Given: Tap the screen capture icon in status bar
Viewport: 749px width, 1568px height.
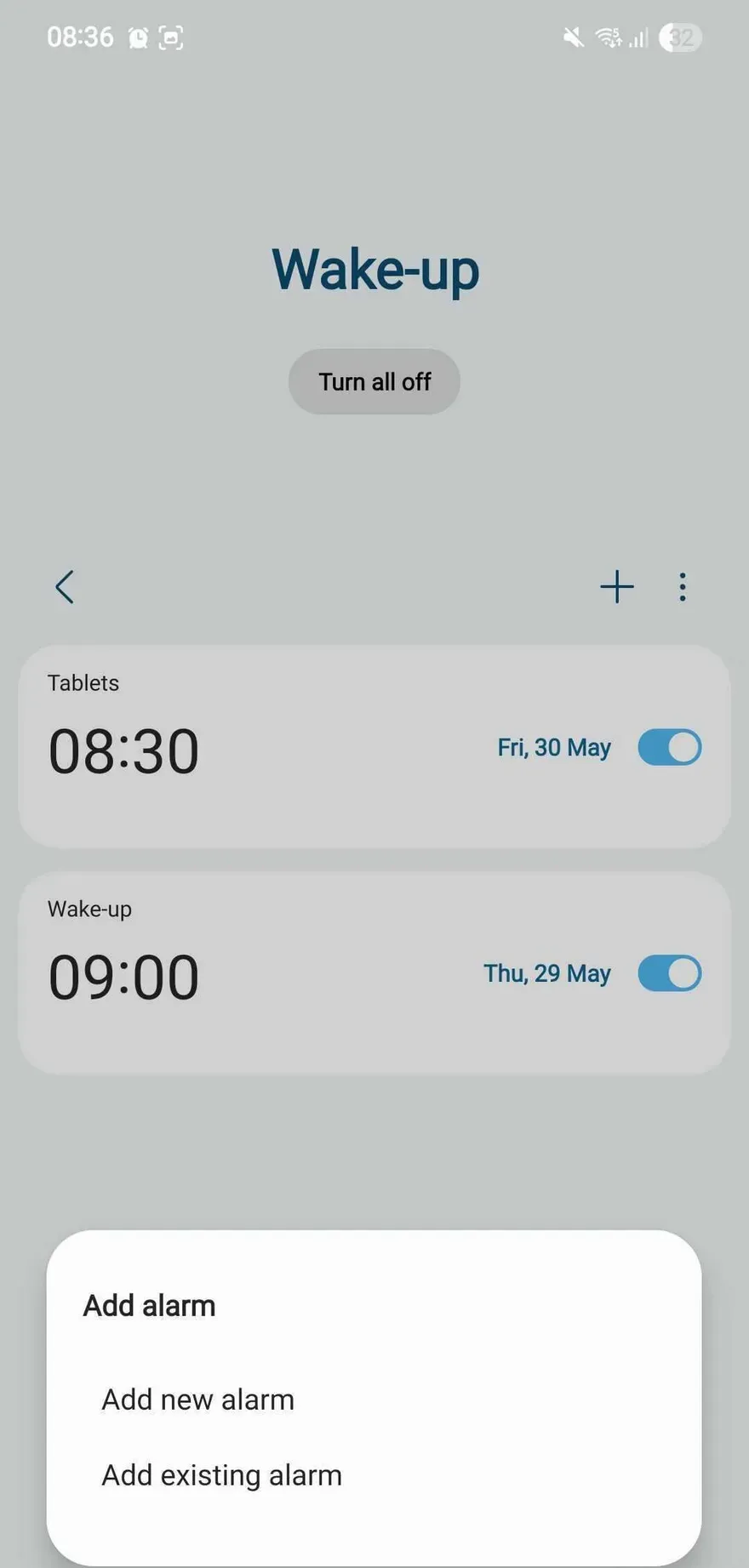Looking at the screenshot, I should point(171,37).
